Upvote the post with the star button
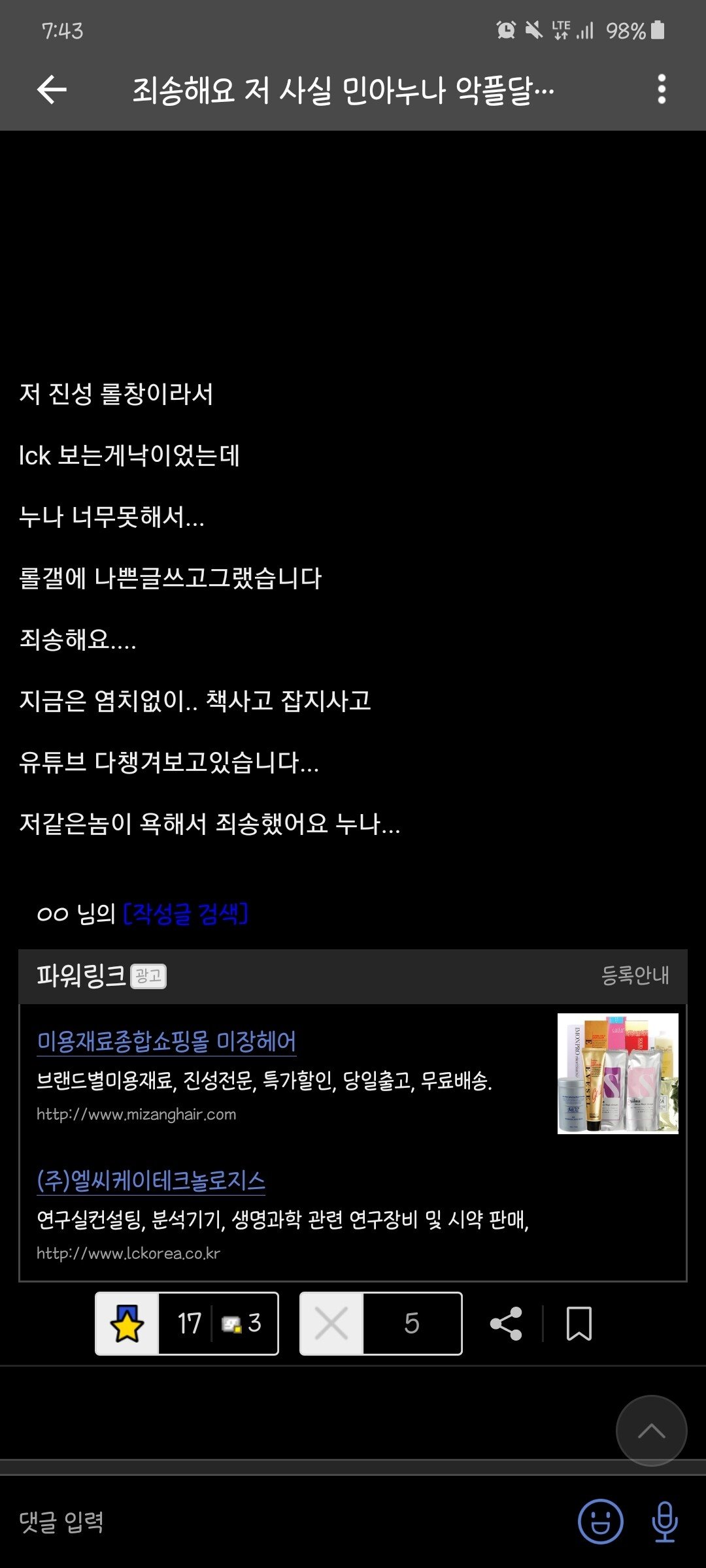This screenshot has width=706, height=1568. point(127,1323)
